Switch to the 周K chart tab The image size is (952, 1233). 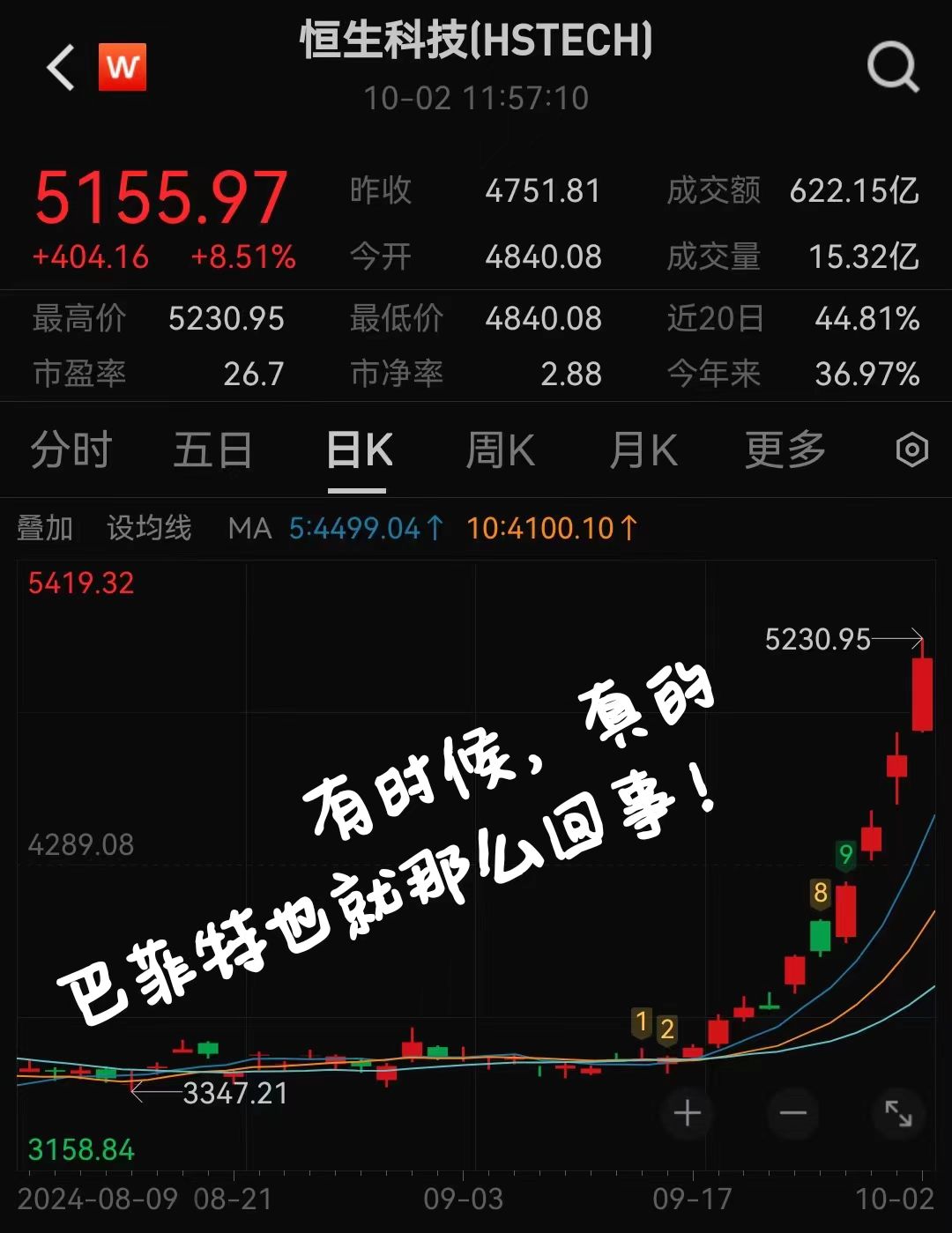(500, 450)
